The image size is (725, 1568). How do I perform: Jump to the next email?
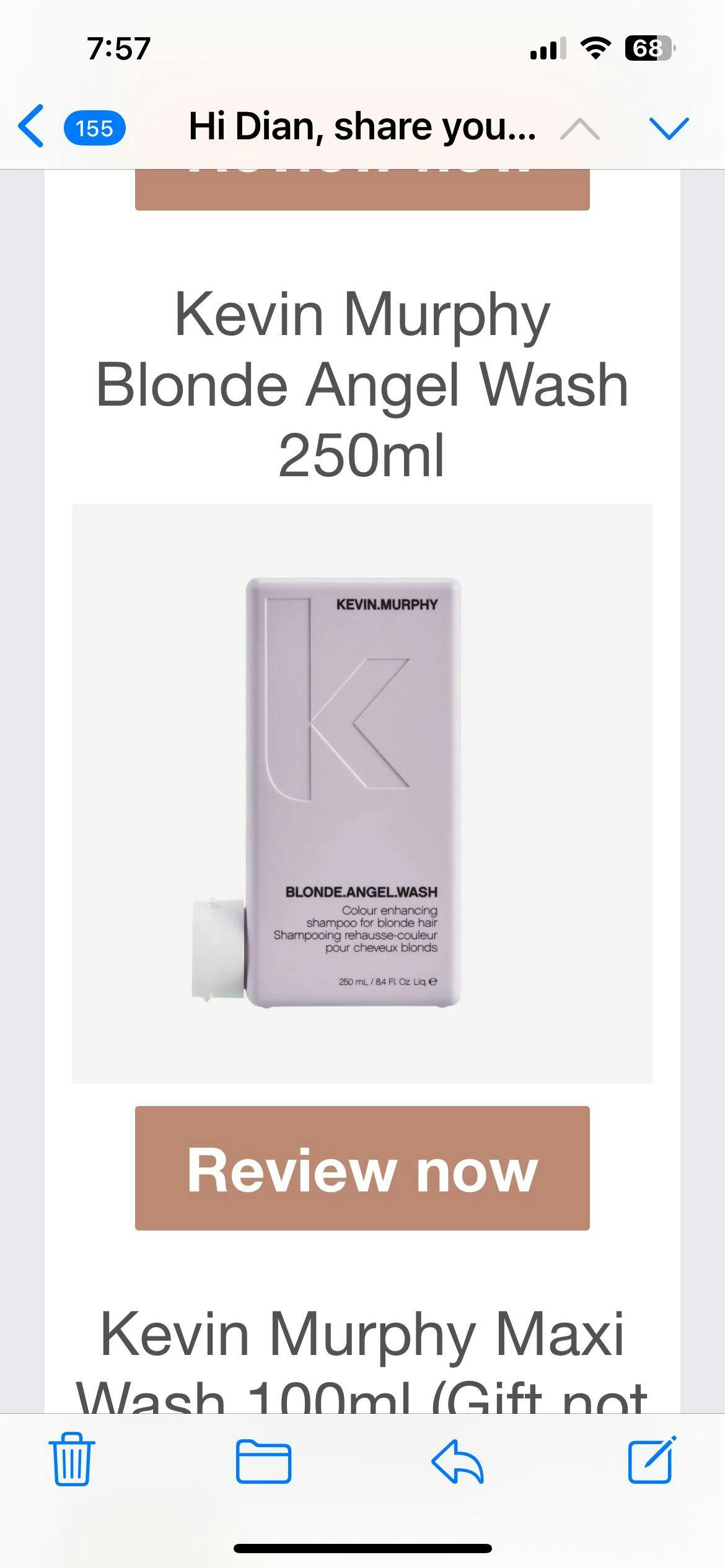(x=669, y=129)
